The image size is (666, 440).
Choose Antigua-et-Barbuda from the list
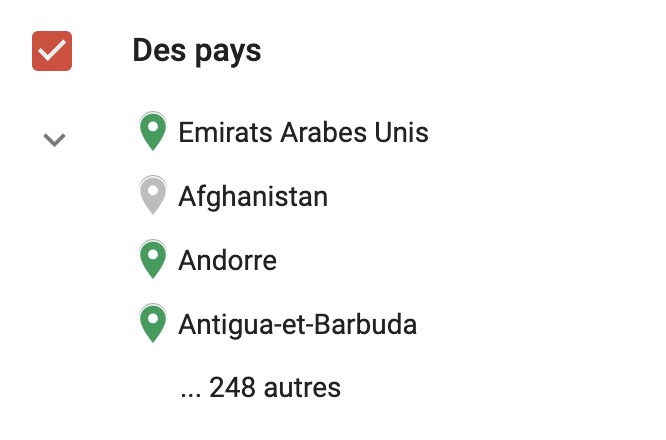pos(297,324)
